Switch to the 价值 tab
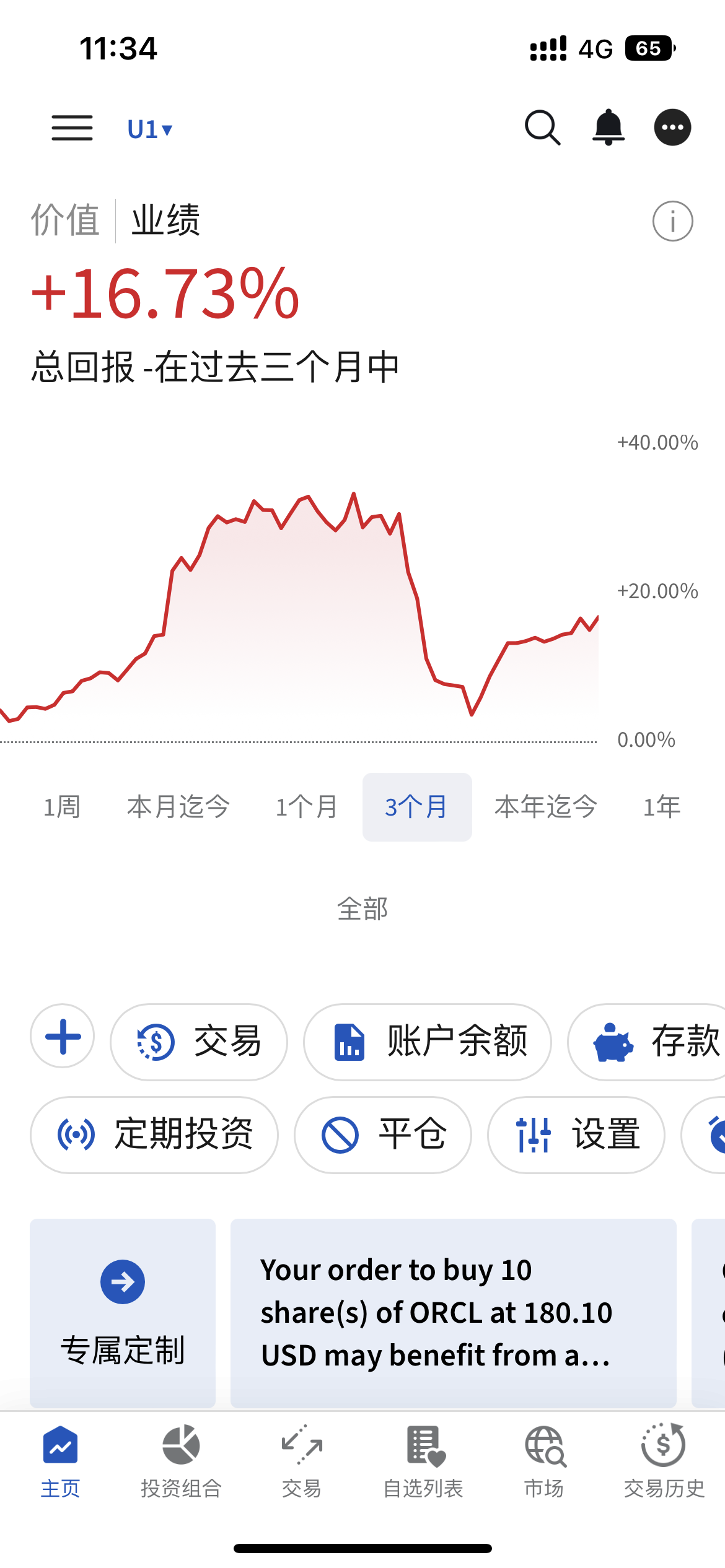 coord(65,220)
